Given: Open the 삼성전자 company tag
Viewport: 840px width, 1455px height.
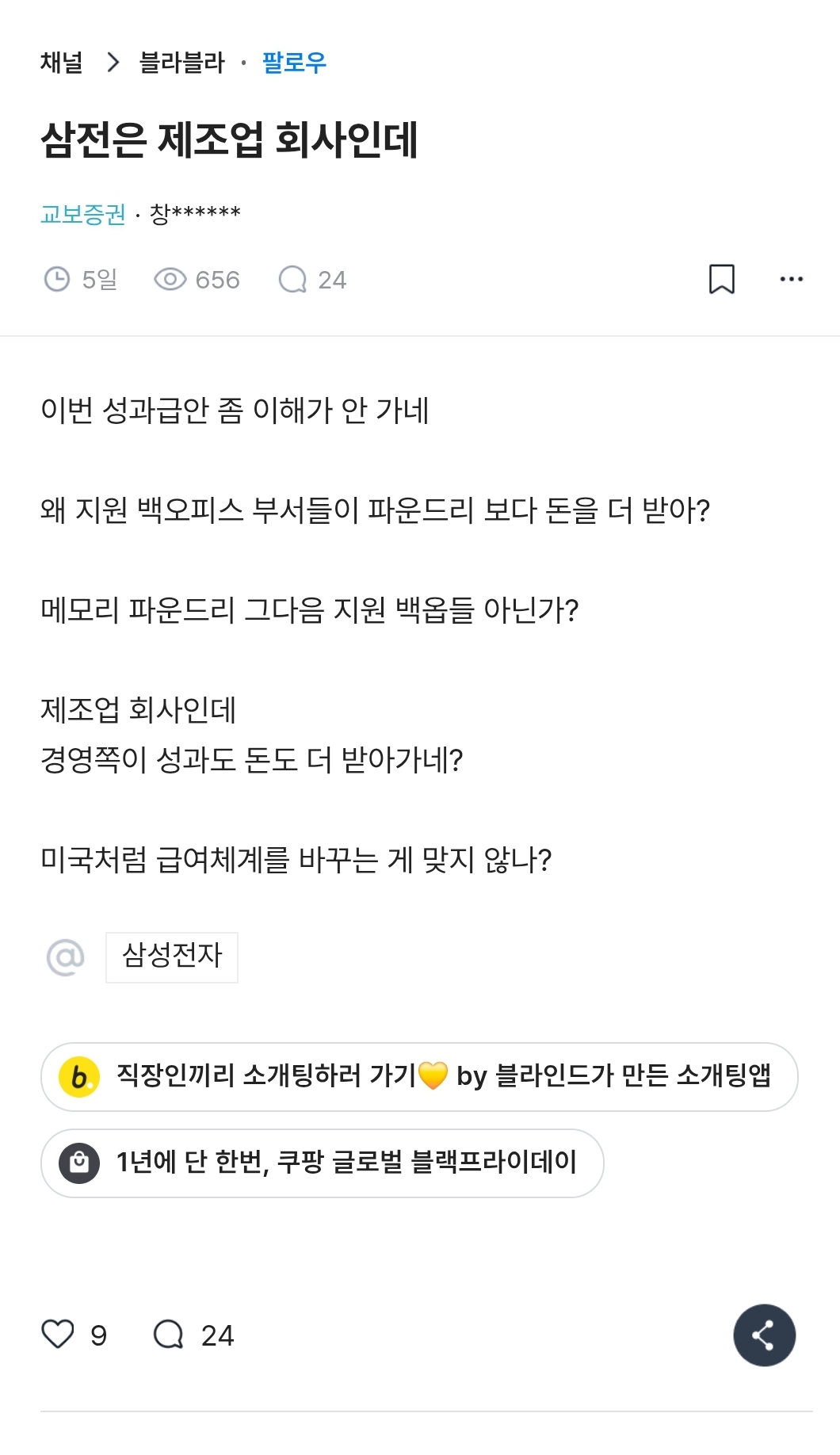Looking at the screenshot, I should click(172, 957).
